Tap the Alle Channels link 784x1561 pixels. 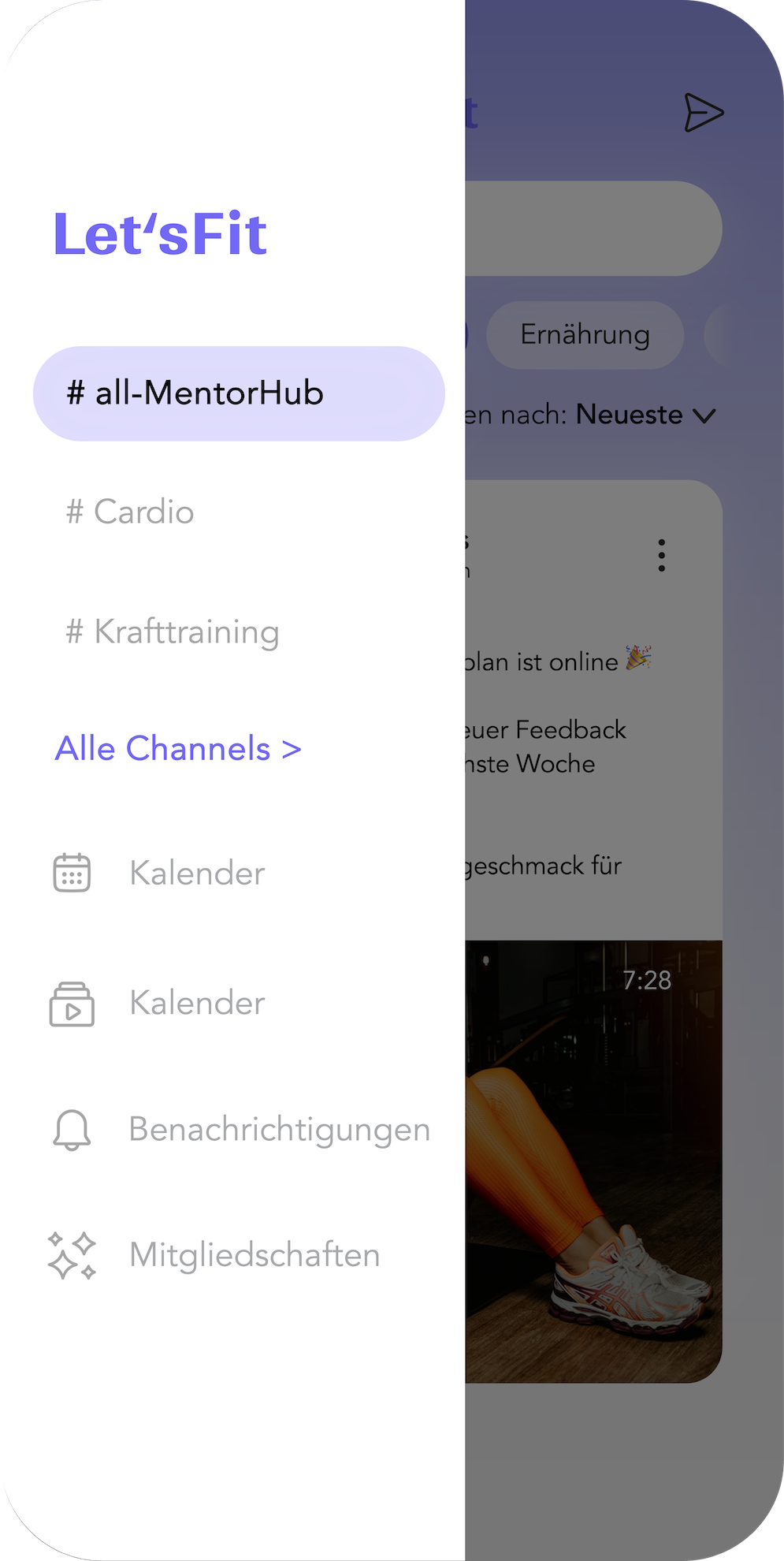click(x=178, y=748)
